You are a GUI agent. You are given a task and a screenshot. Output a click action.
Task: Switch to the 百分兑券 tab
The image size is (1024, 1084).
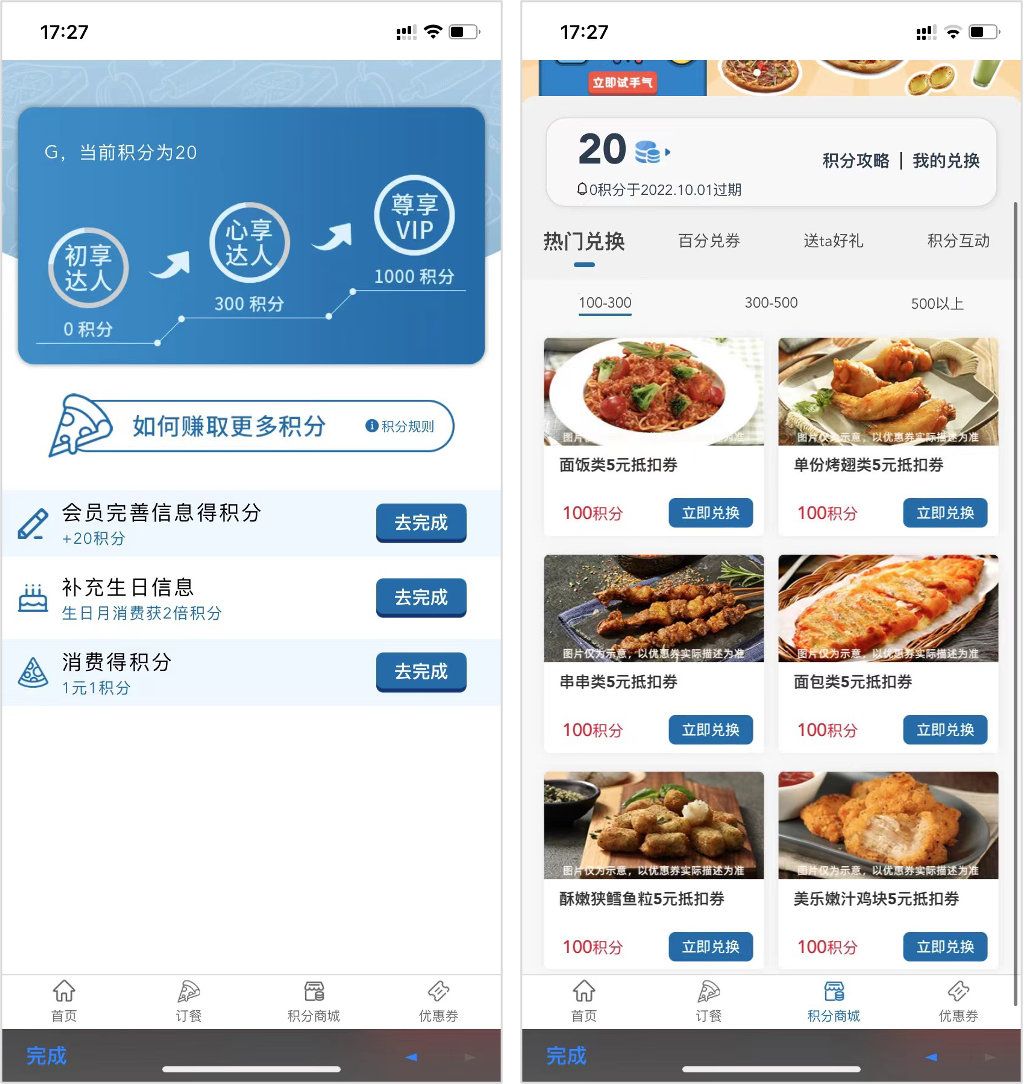(709, 241)
